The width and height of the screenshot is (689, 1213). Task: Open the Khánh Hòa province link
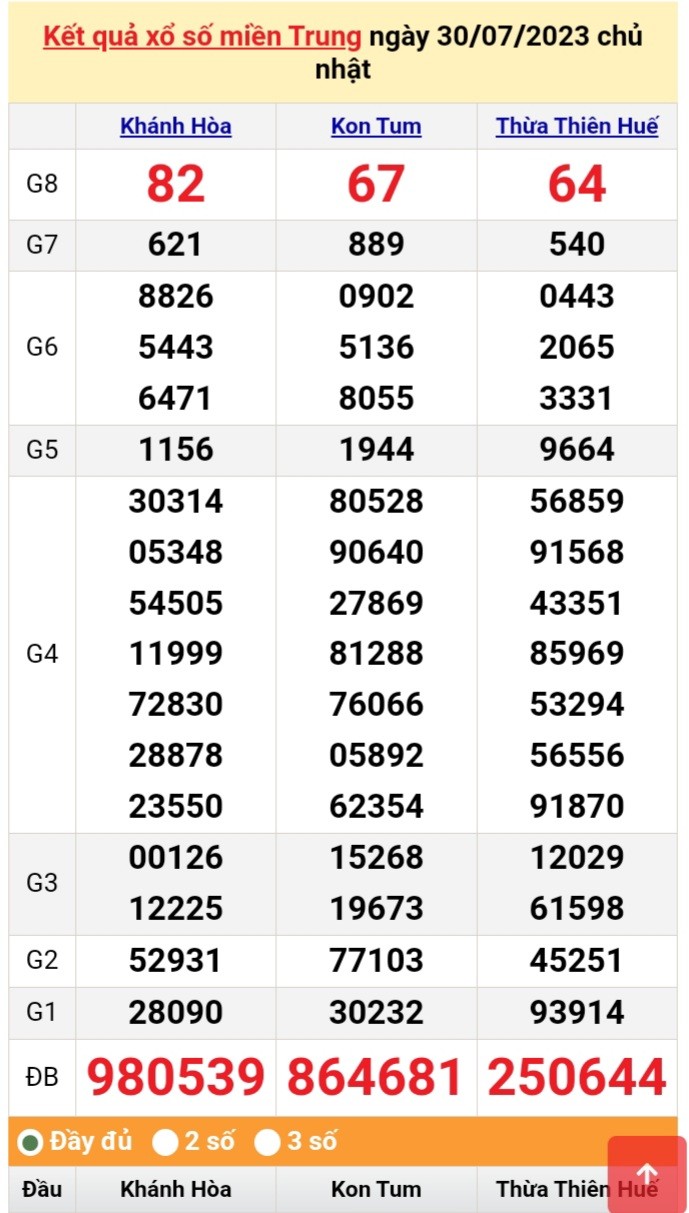tap(176, 127)
